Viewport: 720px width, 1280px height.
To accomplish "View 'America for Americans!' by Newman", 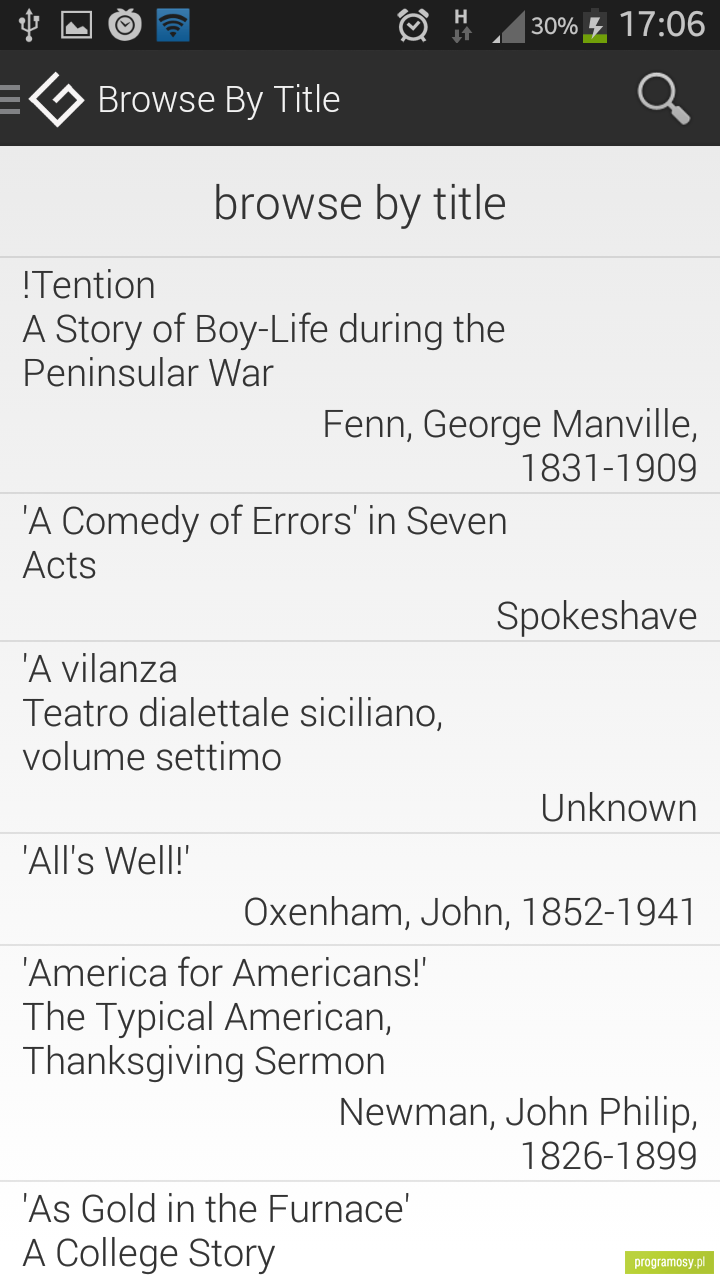I will (360, 1063).
